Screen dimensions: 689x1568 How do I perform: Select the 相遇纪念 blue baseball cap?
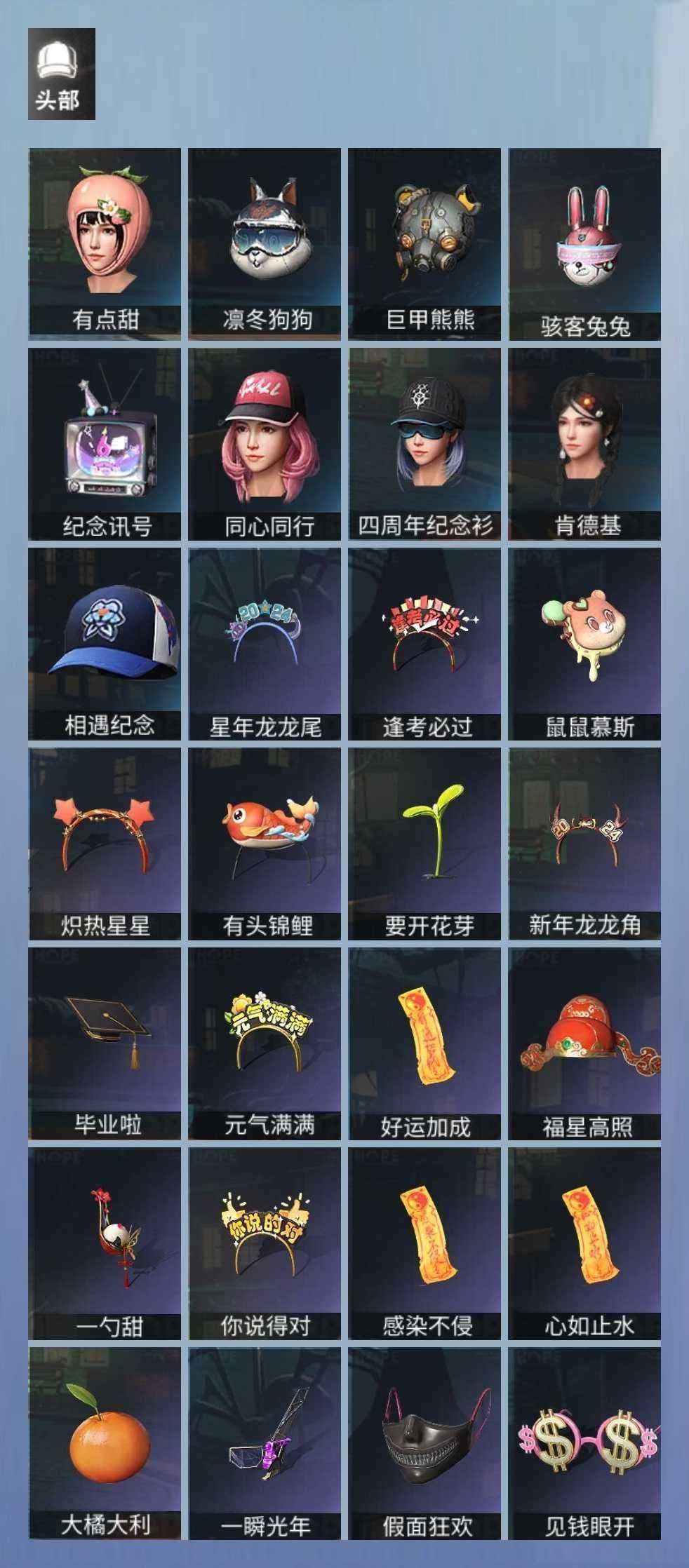pos(103,635)
